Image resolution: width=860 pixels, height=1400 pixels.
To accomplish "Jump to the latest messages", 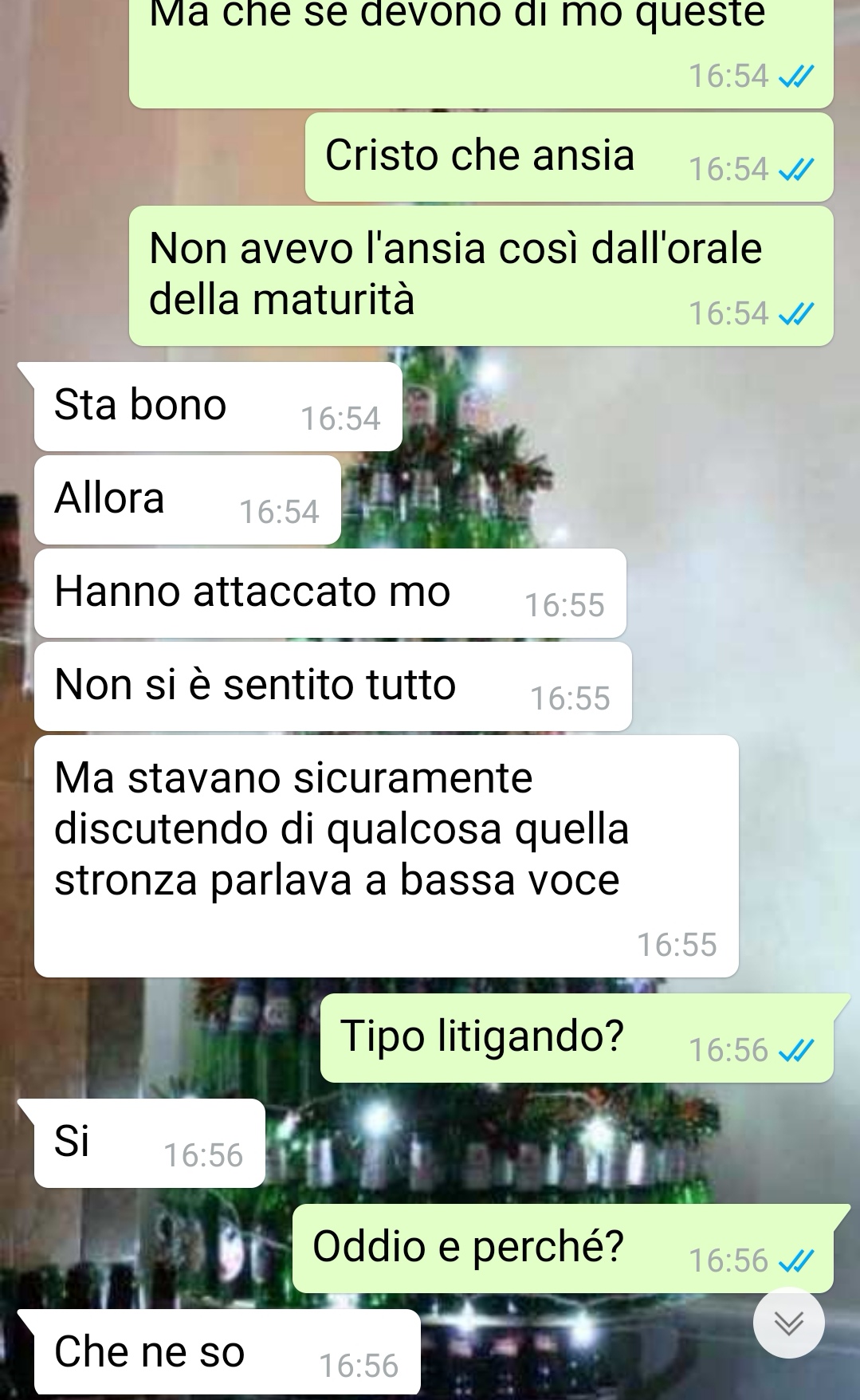I will (x=789, y=1323).
